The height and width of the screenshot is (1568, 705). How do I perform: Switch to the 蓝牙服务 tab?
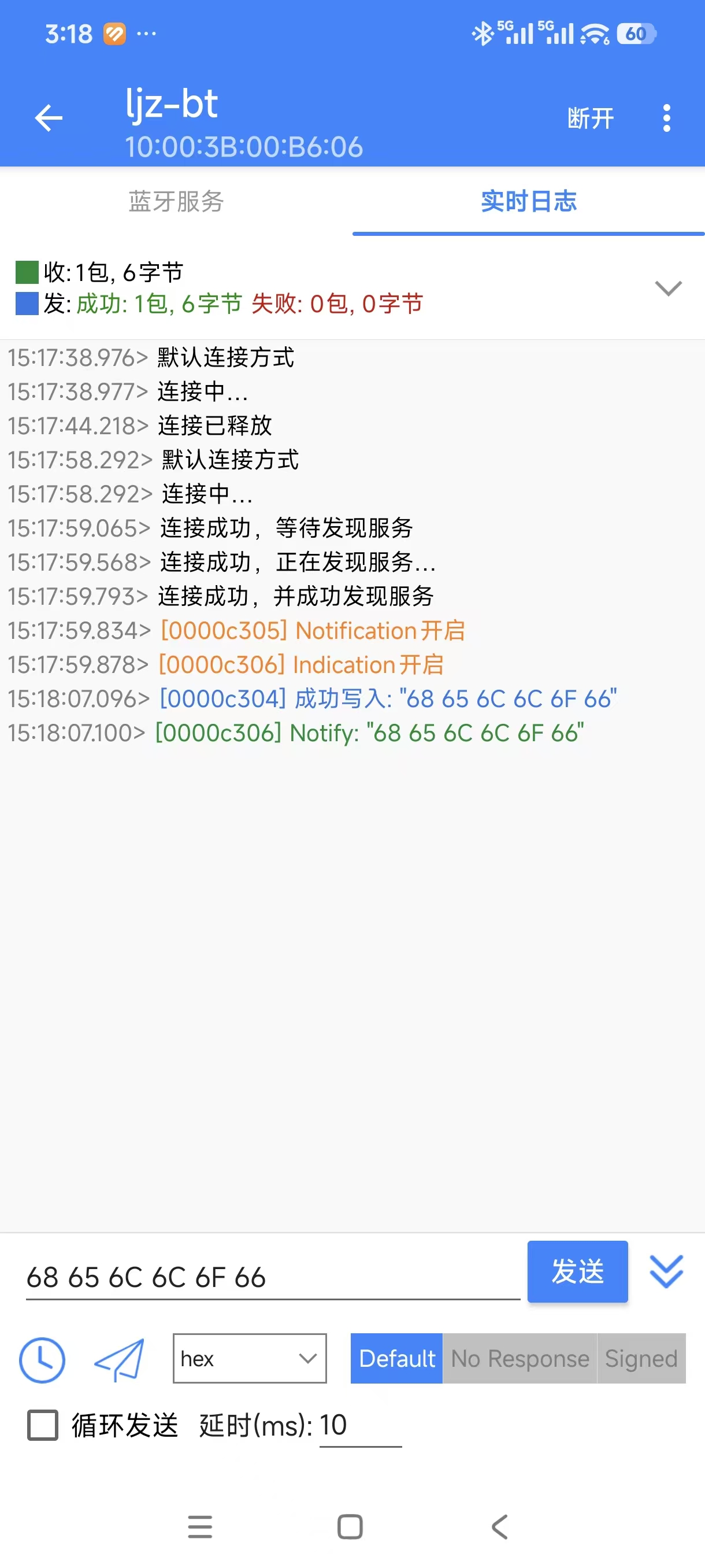pyautogui.click(x=176, y=201)
